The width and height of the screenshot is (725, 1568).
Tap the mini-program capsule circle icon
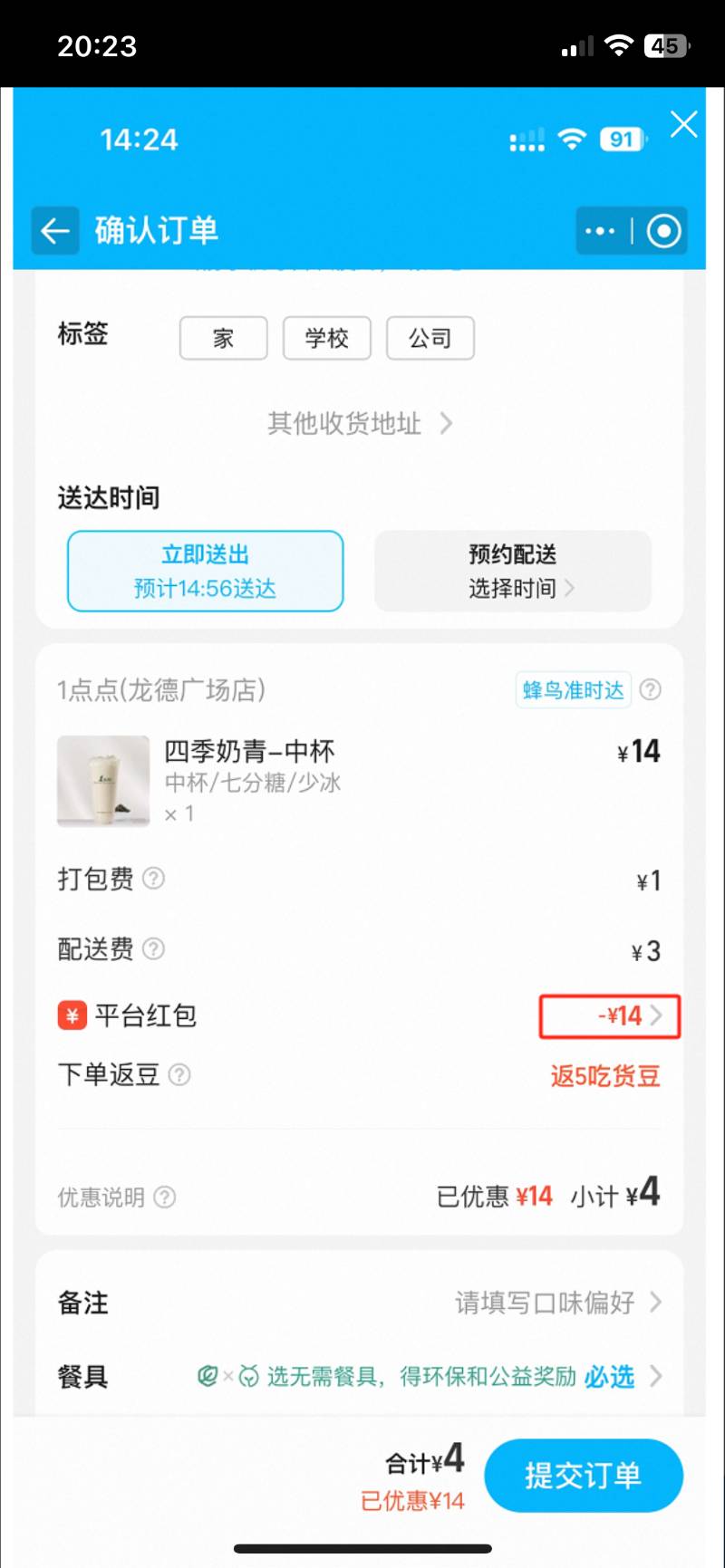(x=662, y=231)
